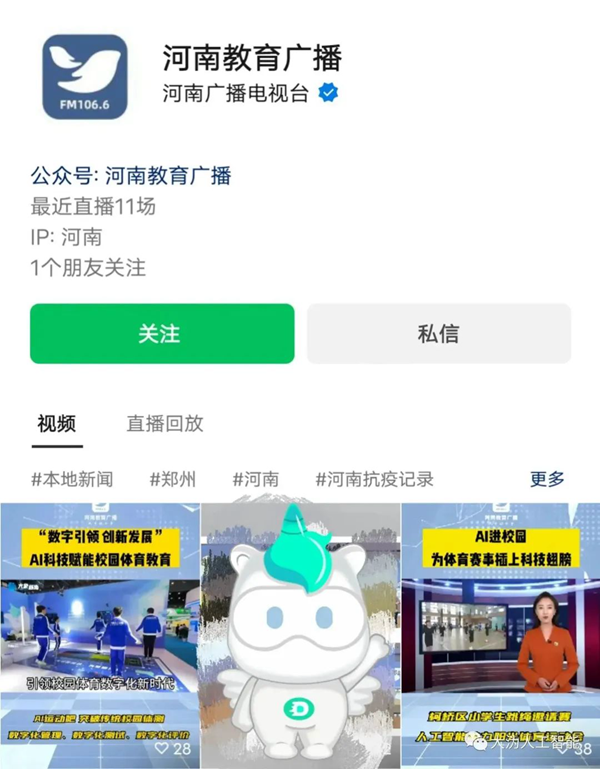600x769 pixels.
Task: Switch to the 直播回放 tab
Action: (165, 423)
